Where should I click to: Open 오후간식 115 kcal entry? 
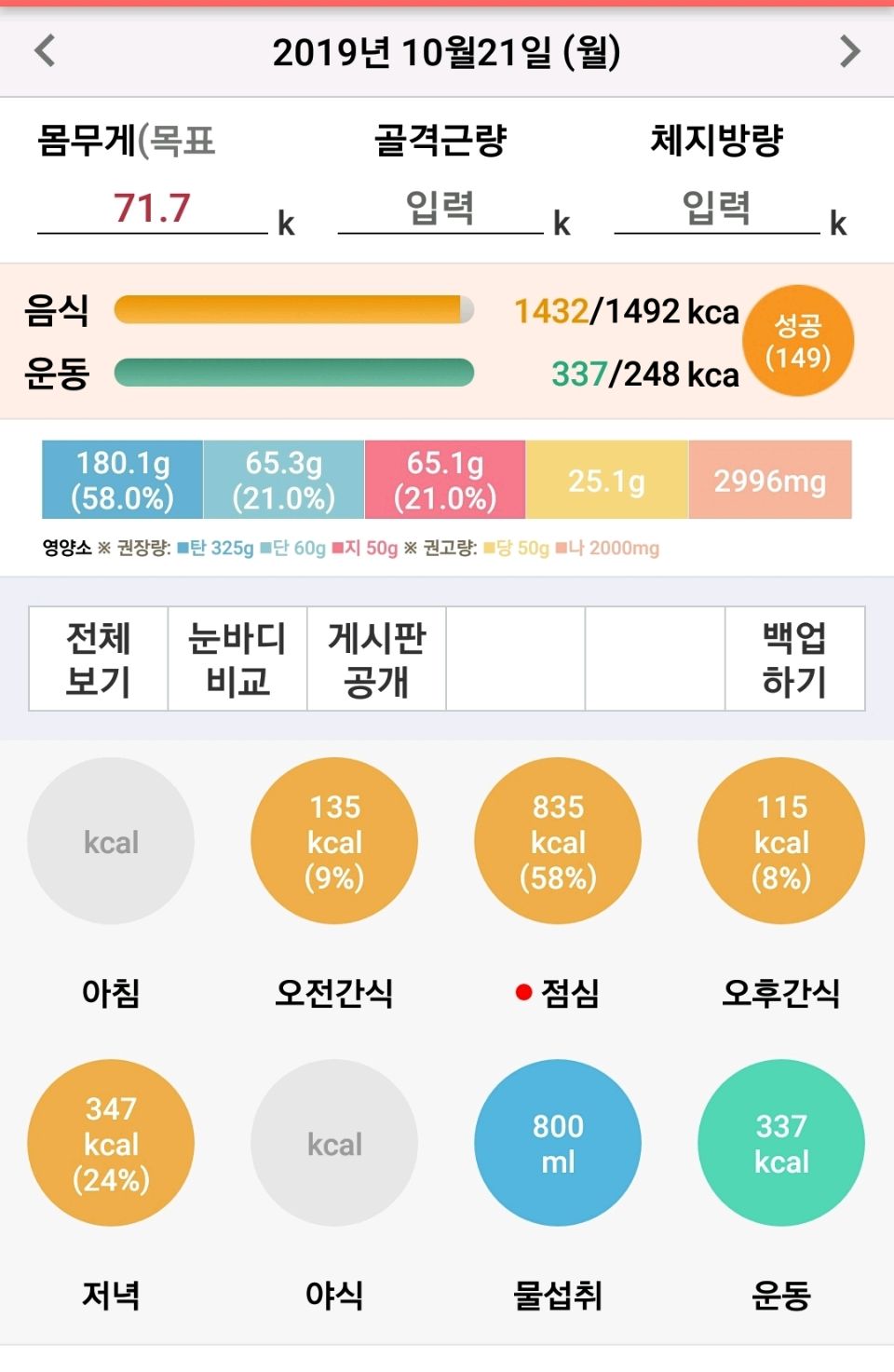pos(781,841)
